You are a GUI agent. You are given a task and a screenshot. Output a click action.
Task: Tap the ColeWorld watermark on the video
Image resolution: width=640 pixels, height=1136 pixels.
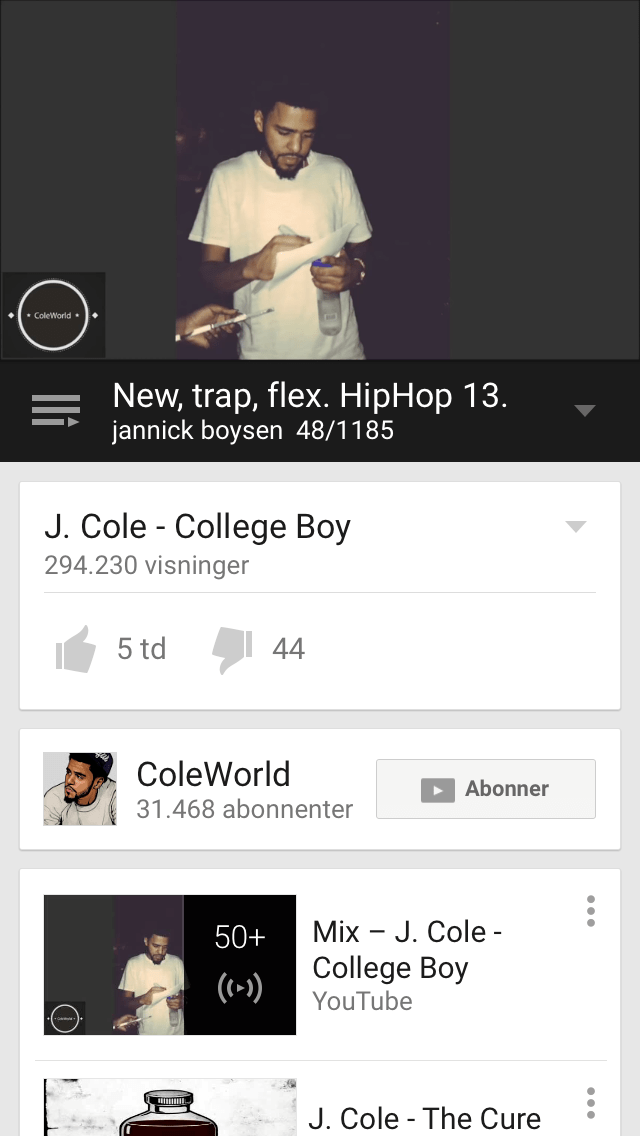tap(54, 315)
